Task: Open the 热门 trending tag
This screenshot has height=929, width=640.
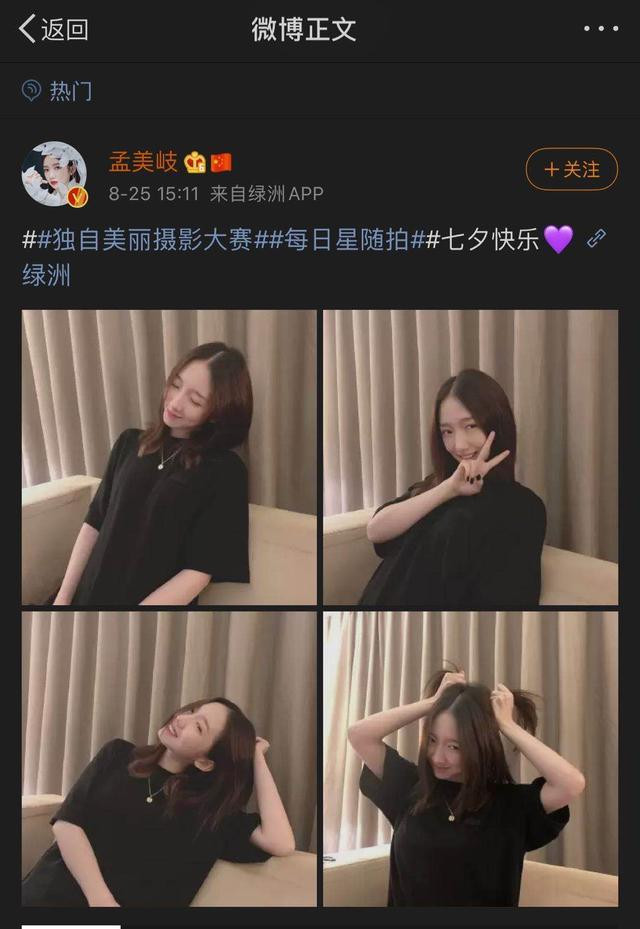Action: [58, 91]
